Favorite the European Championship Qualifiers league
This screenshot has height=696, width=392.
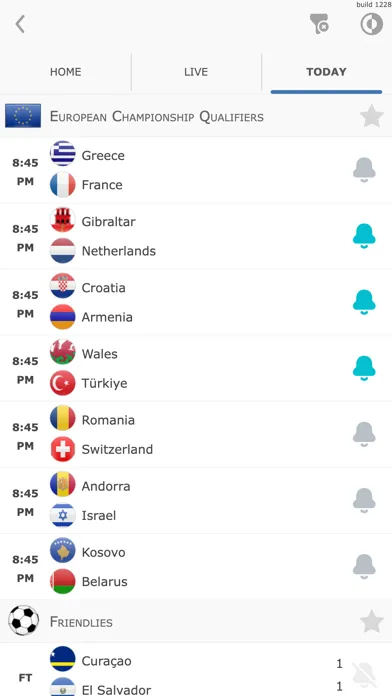pyautogui.click(x=372, y=116)
